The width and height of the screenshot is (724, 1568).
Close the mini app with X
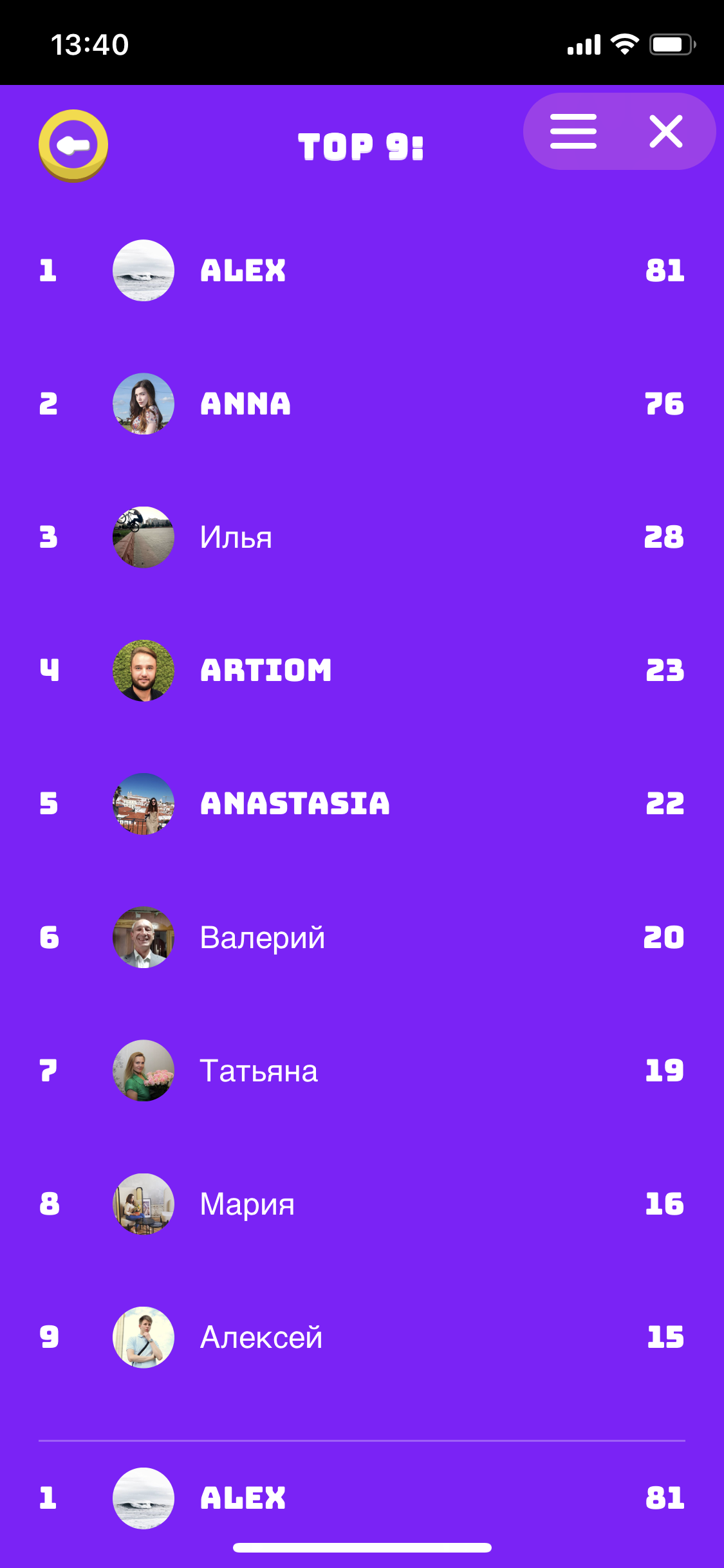666,132
